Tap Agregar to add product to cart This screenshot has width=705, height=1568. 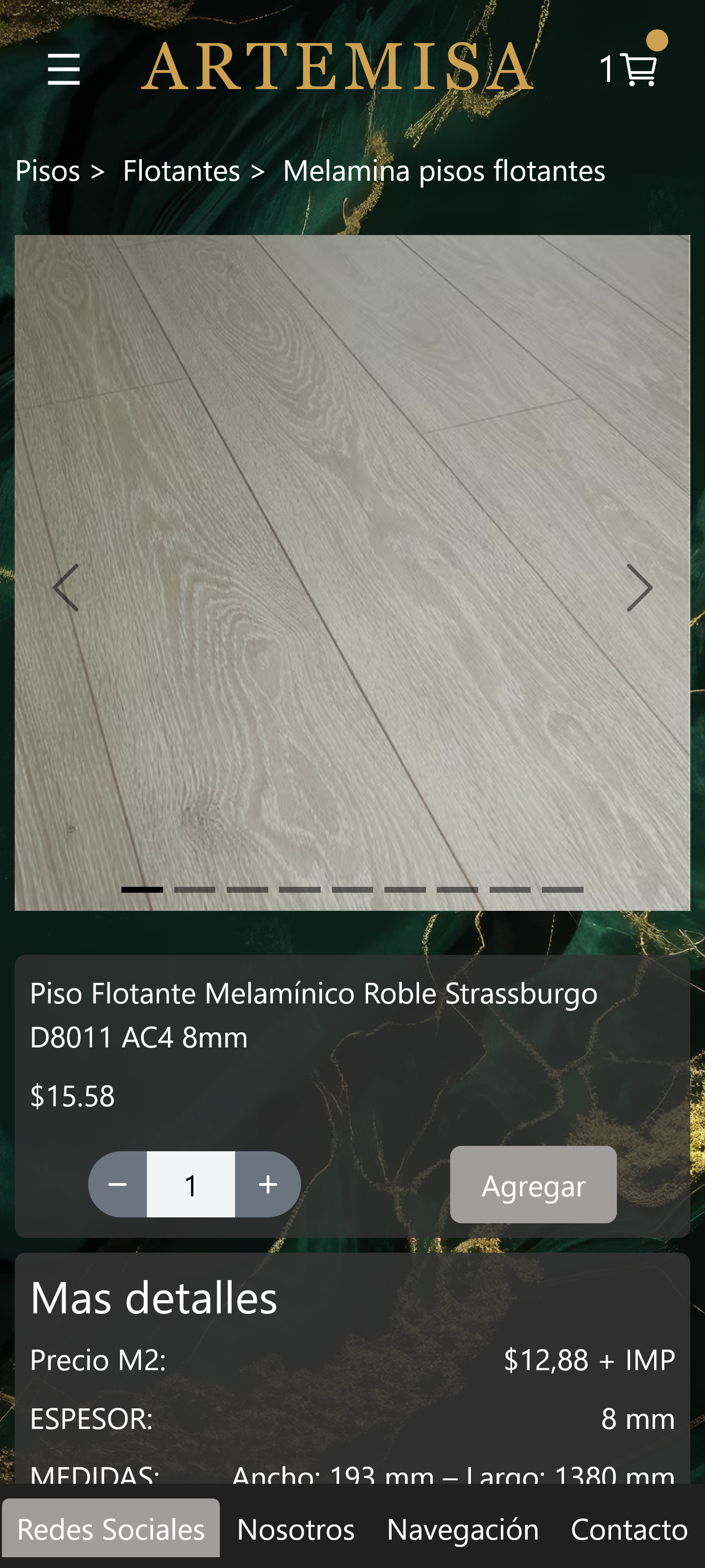click(x=533, y=1185)
